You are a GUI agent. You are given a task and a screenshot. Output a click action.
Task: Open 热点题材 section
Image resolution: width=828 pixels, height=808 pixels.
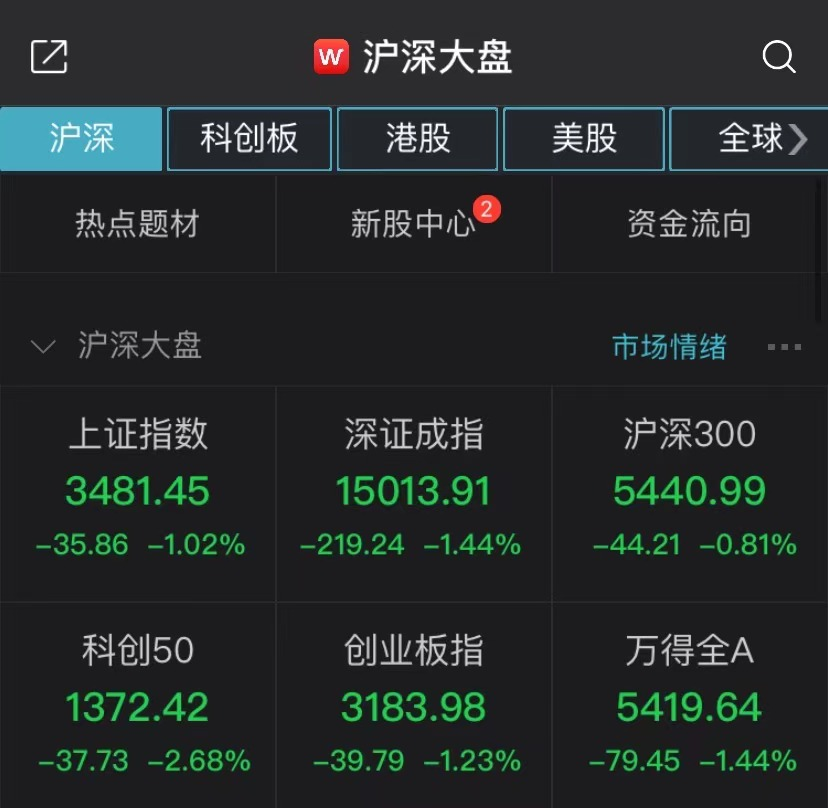tap(138, 224)
